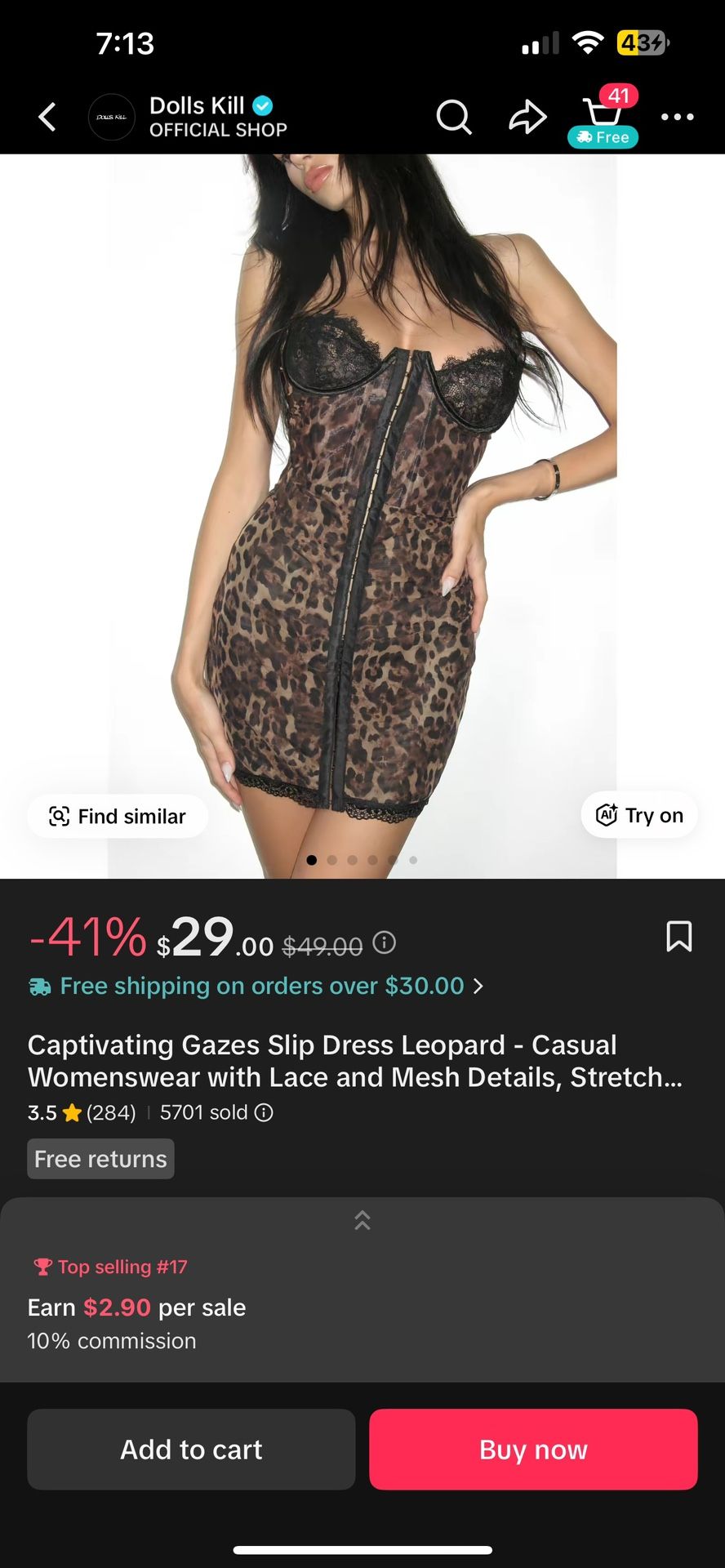The width and height of the screenshot is (725, 1568).
Task: Expand the commission panel with the up chevrons
Action: pos(362,1220)
